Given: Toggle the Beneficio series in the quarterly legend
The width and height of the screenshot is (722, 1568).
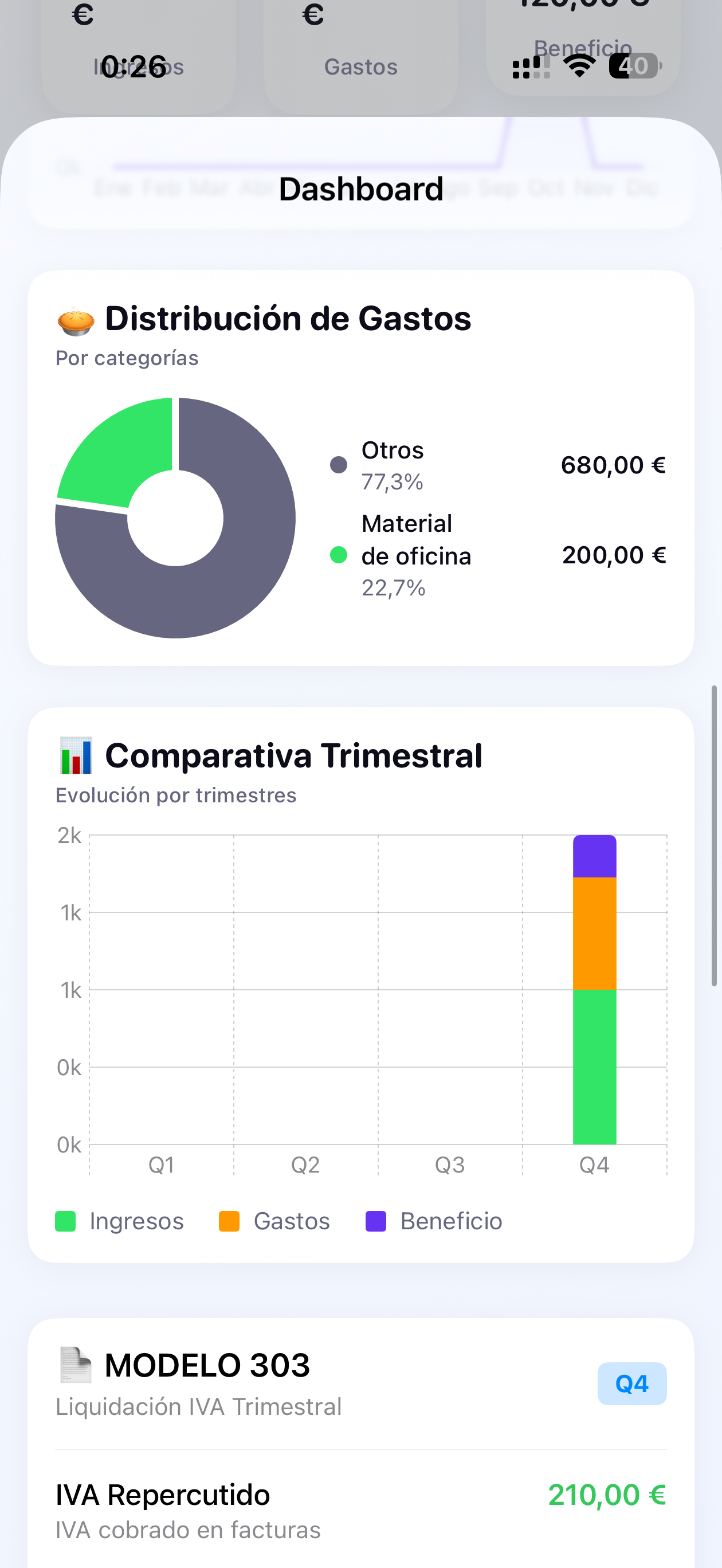Looking at the screenshot, I should (377, 1221).
